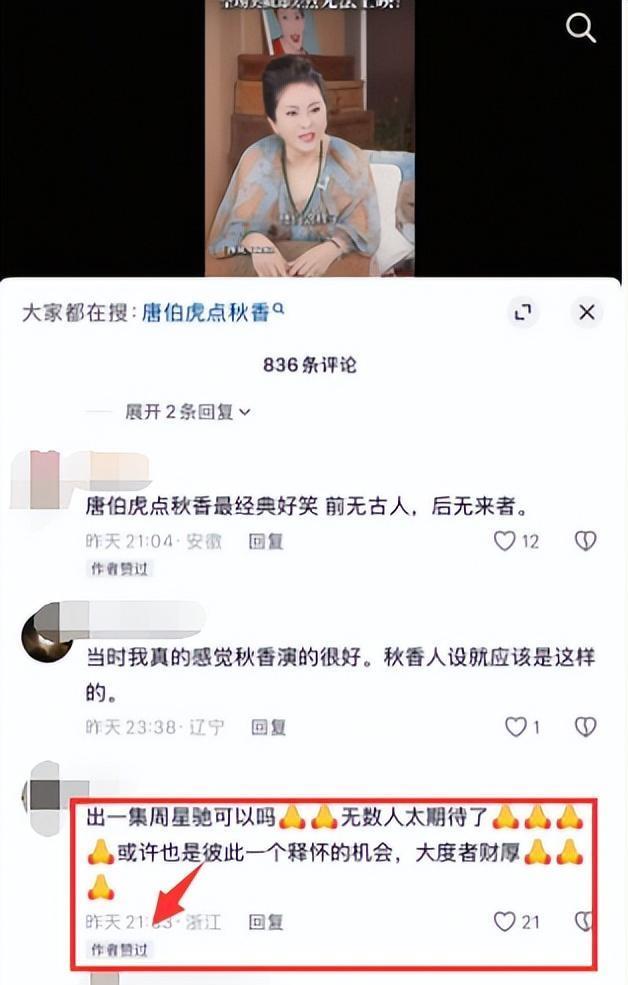This screenshot has width=628, height=985.
Task: Dislike the 唐伯虎点秋香最经典好笑 comment
Action: (585, 541)
